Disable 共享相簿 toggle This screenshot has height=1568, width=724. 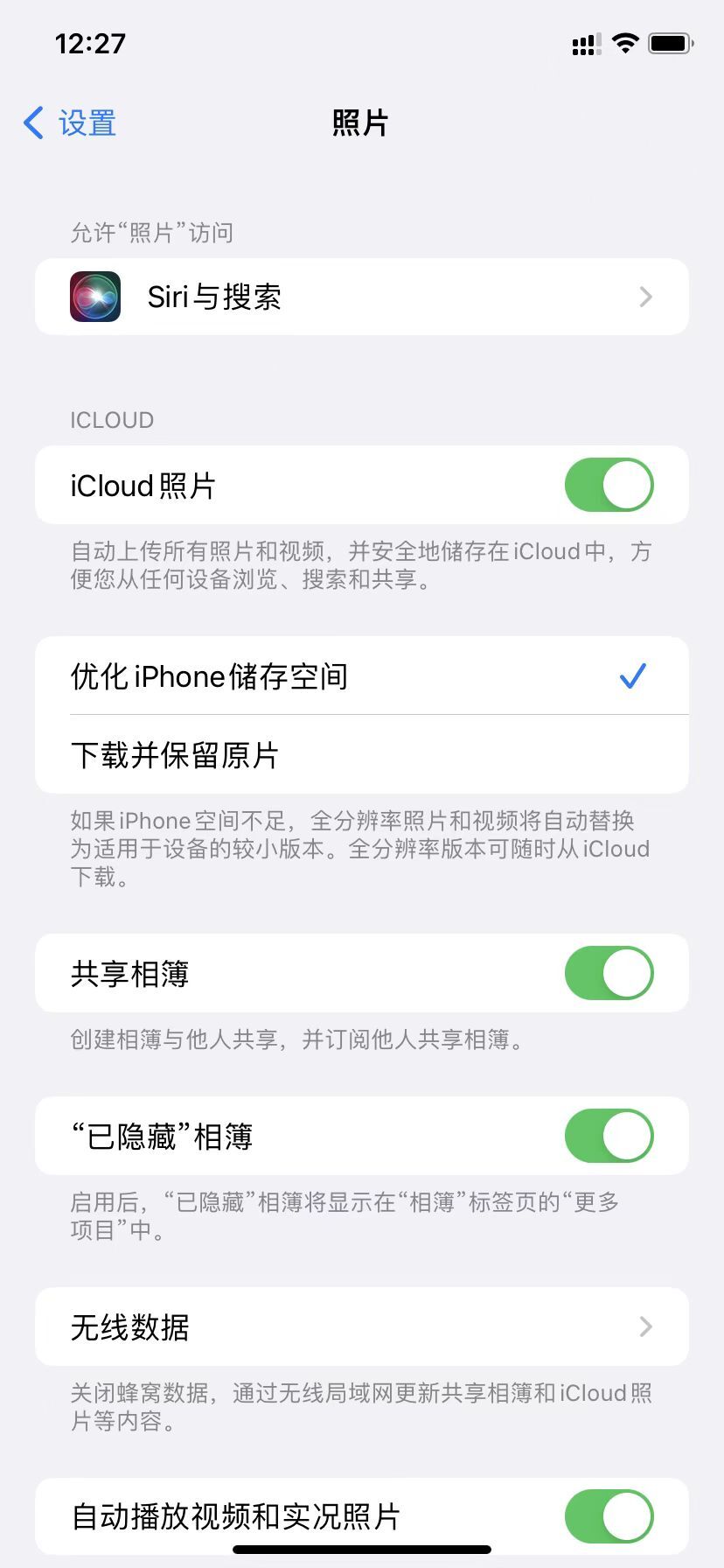click(609, 973)
